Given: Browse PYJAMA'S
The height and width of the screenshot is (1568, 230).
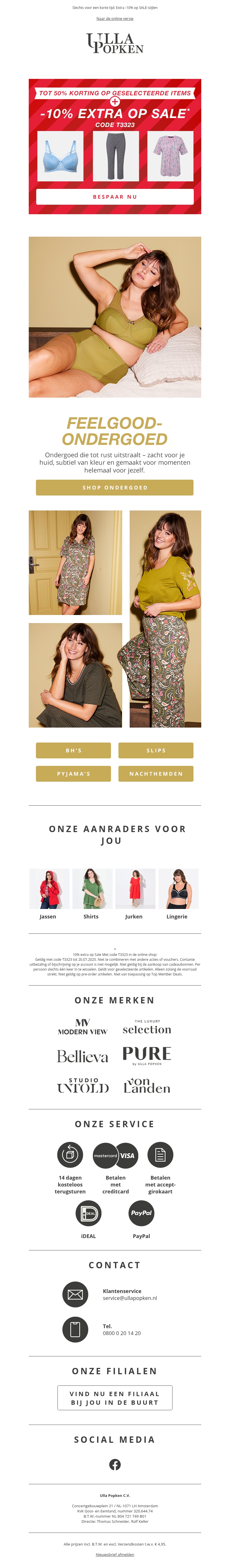Looking at the screenshot, I should coord(73,774).
